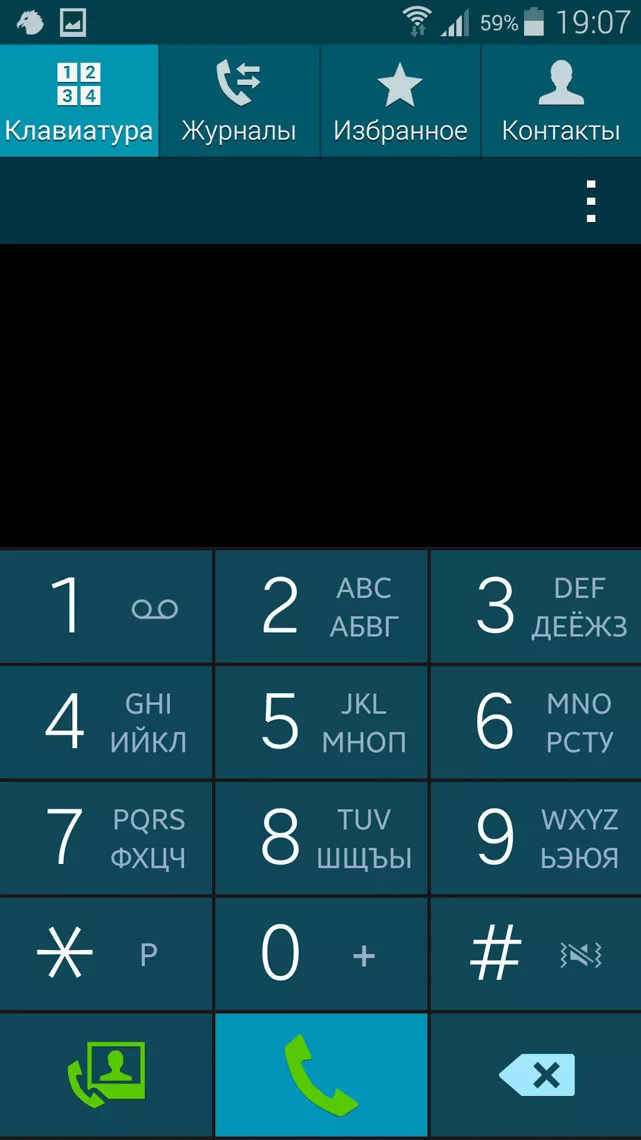Image resolution: width=641 pixels, height=1140 pixels.
Task: Tap the 6 MNO key
Action: pos(536,722)
